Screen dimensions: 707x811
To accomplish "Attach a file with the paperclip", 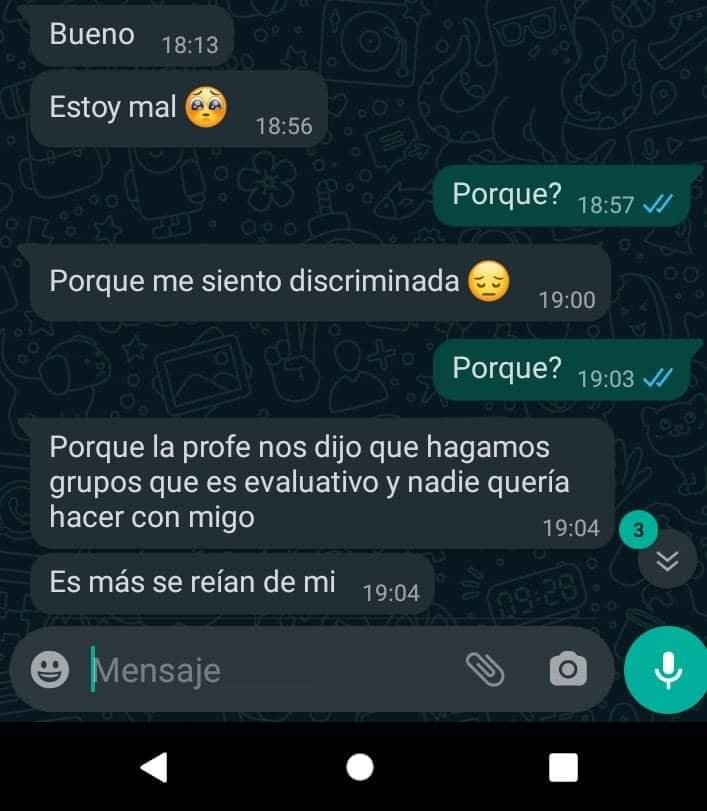I will click(x=486, y=669).
